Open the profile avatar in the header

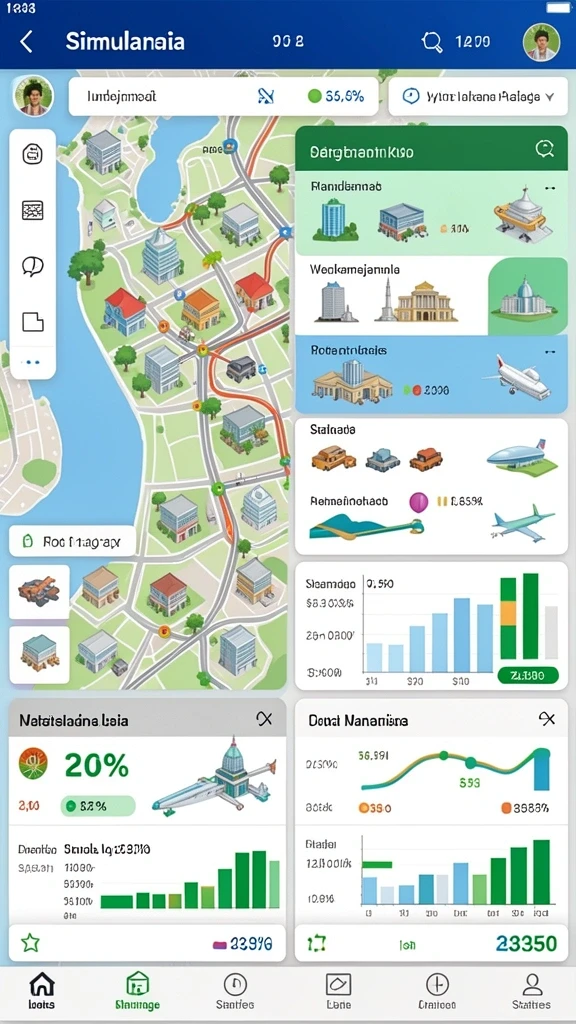(x=541, y=42)
